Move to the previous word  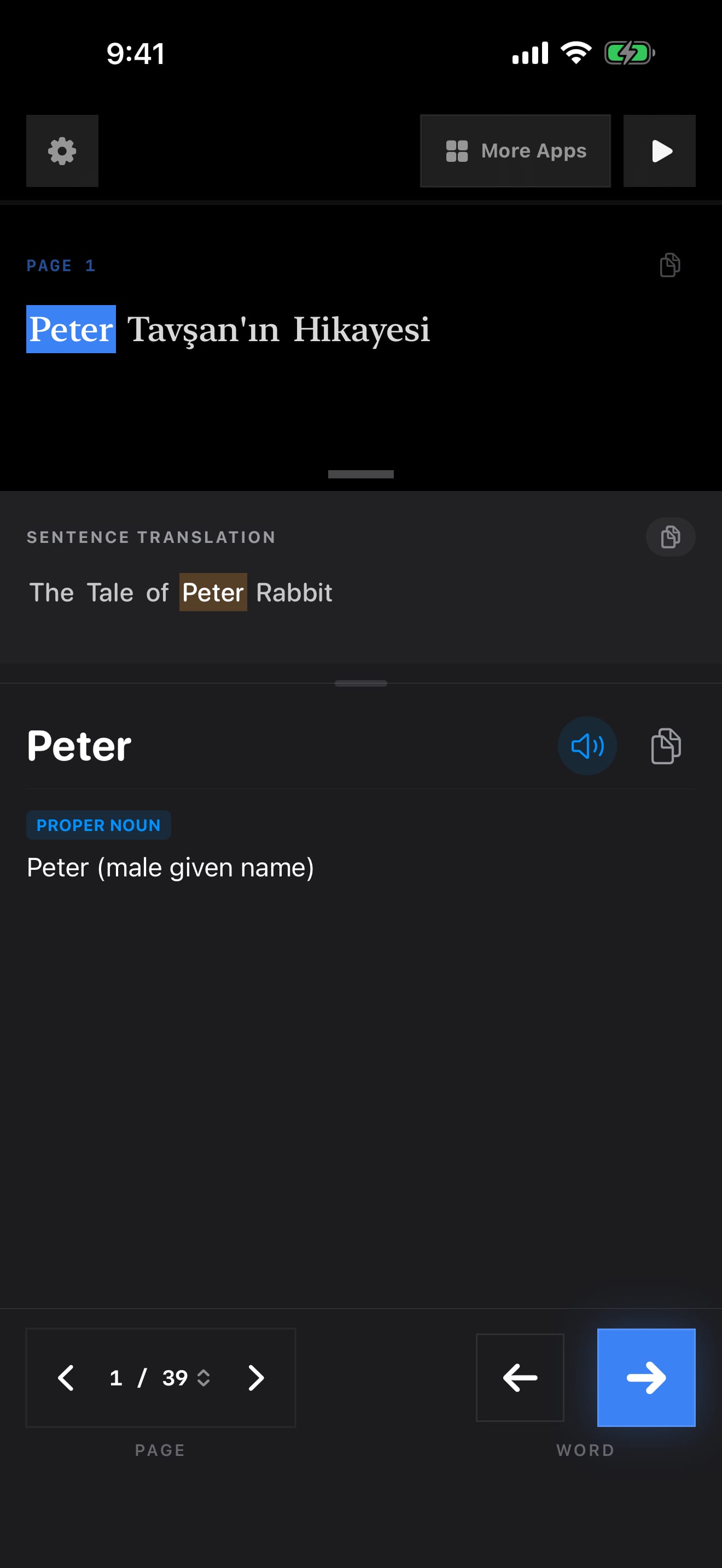(520, 1378)
